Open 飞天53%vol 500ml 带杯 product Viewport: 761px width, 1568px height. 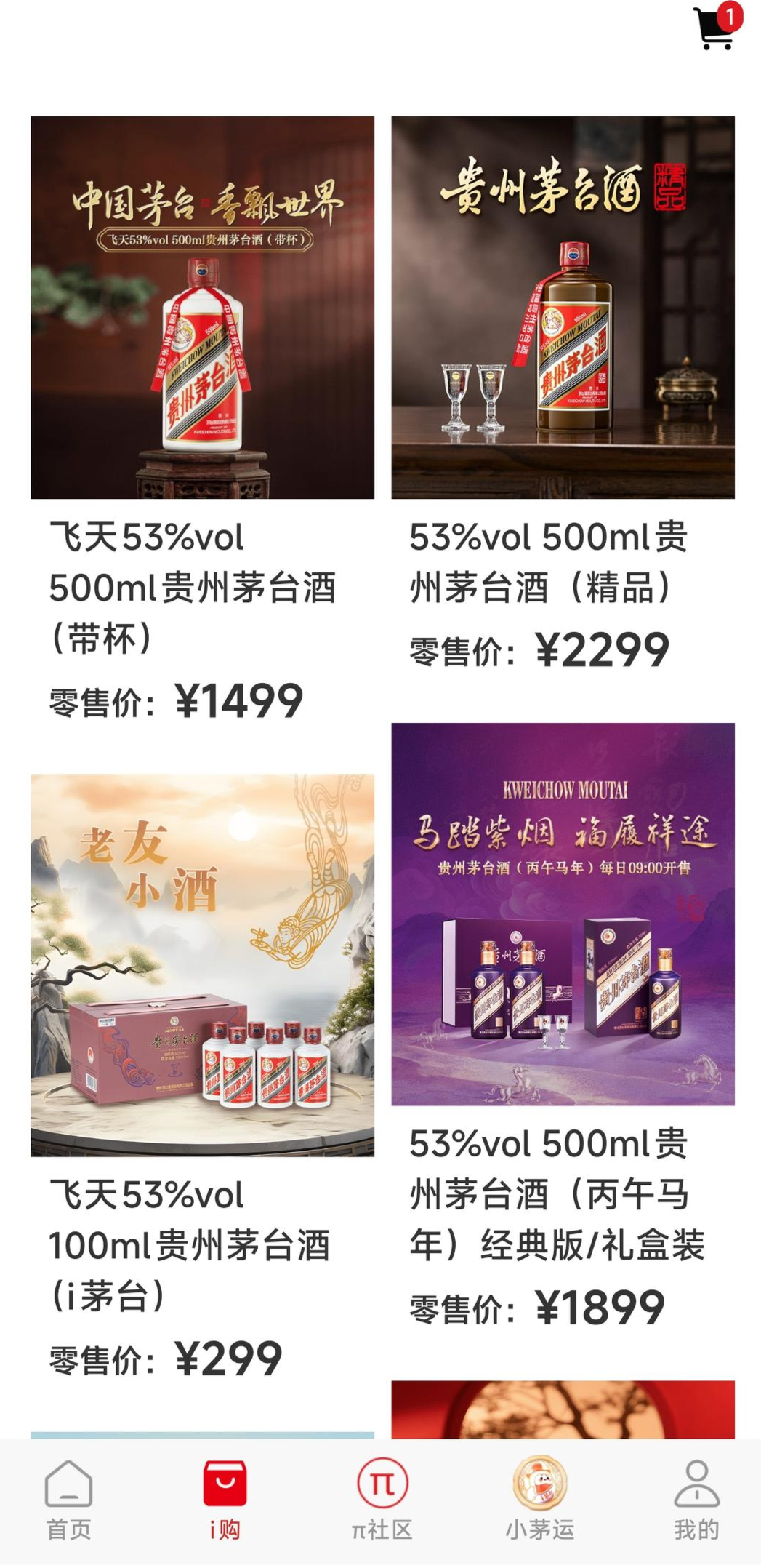click(x=202, y=308)
